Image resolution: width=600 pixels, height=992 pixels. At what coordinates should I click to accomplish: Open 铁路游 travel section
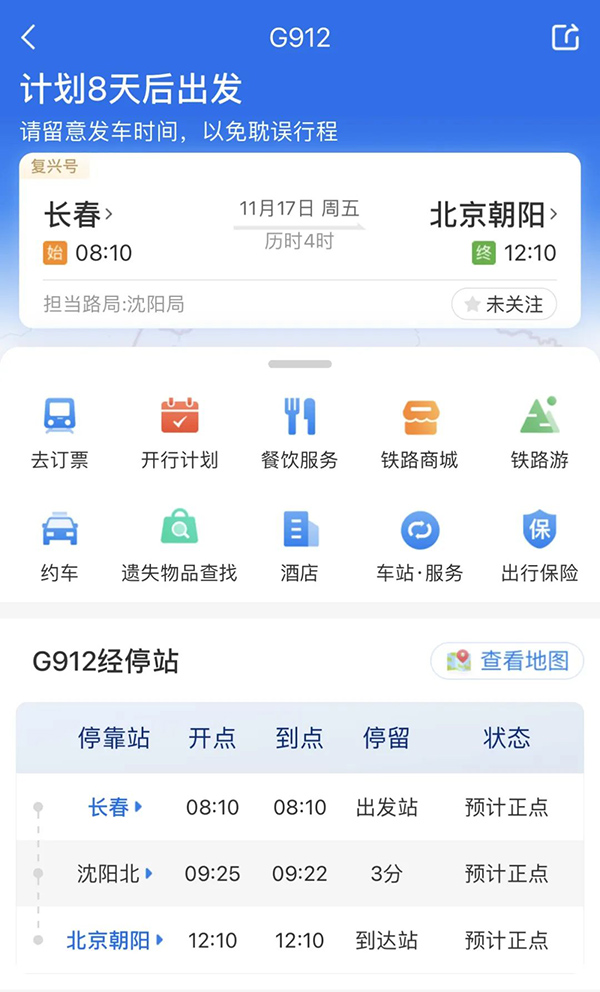[540, 433]
